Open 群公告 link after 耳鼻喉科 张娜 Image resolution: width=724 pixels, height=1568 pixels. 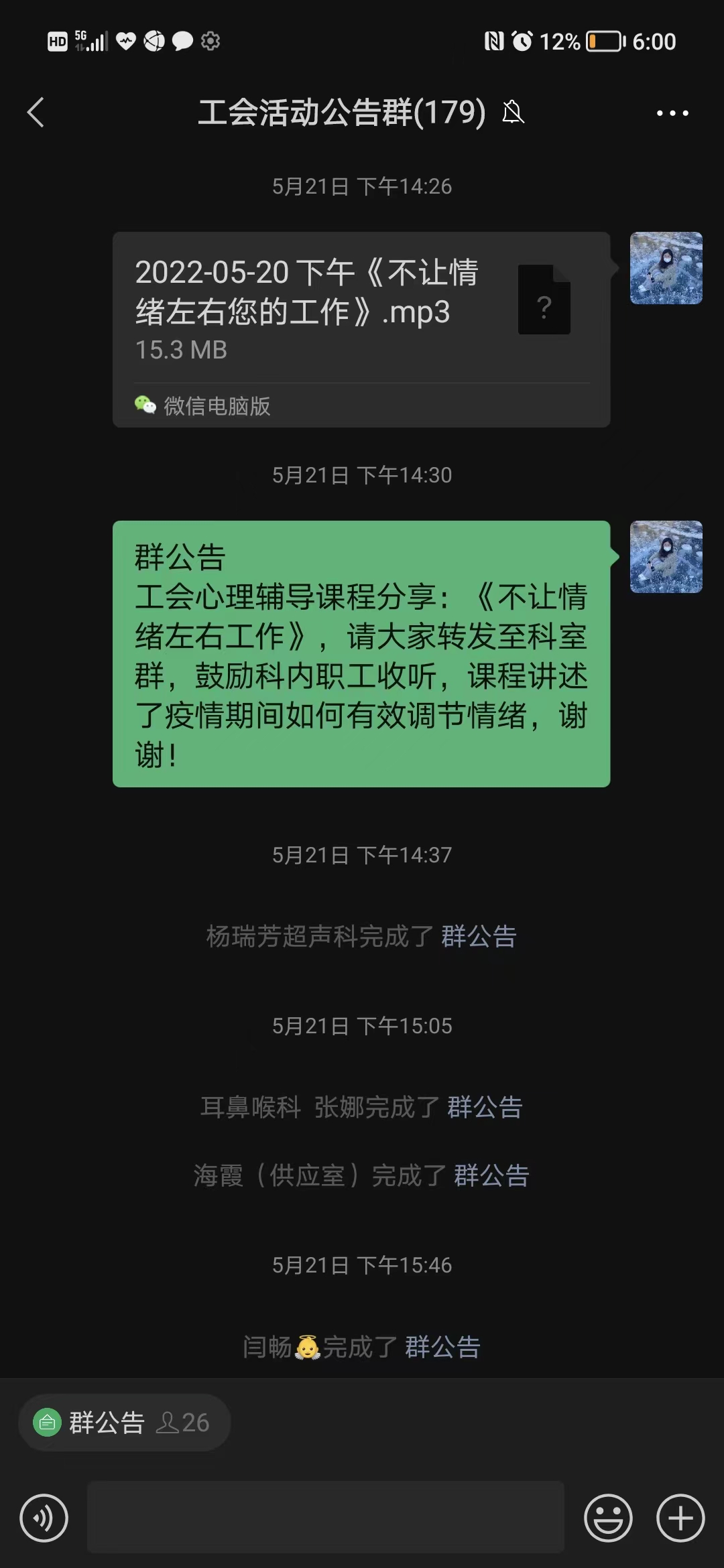click(x=485, y=1107)
